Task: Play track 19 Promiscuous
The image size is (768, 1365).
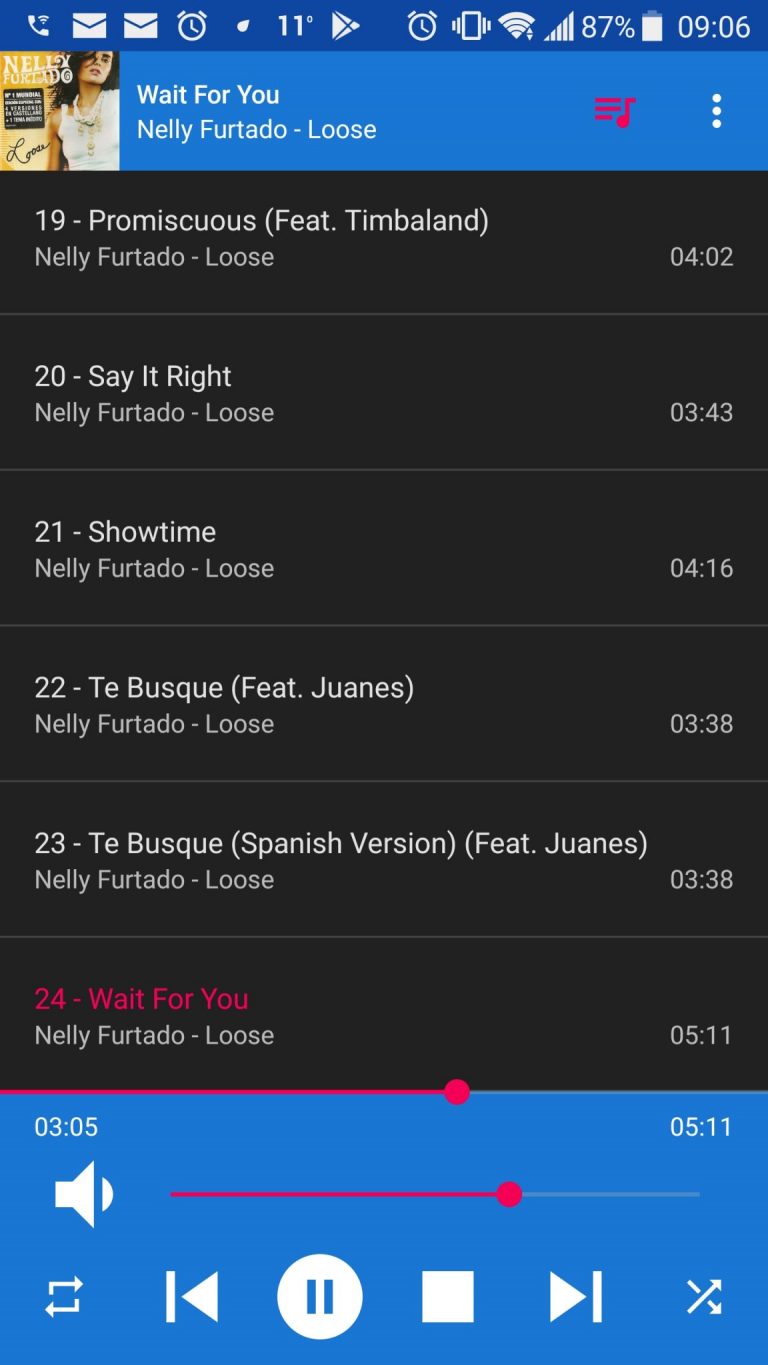Action: pos(384,238)
